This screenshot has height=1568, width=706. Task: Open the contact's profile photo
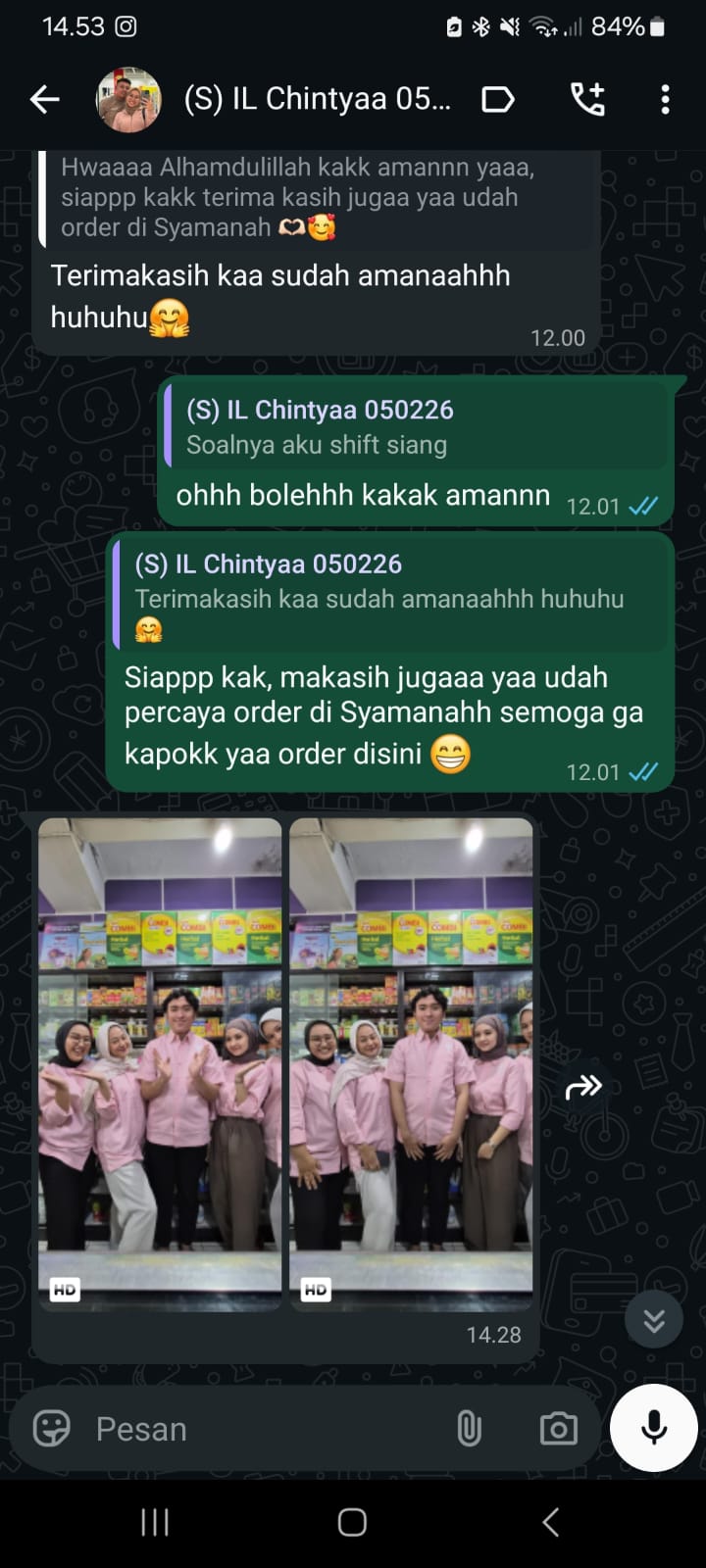(x=128, y=99)
